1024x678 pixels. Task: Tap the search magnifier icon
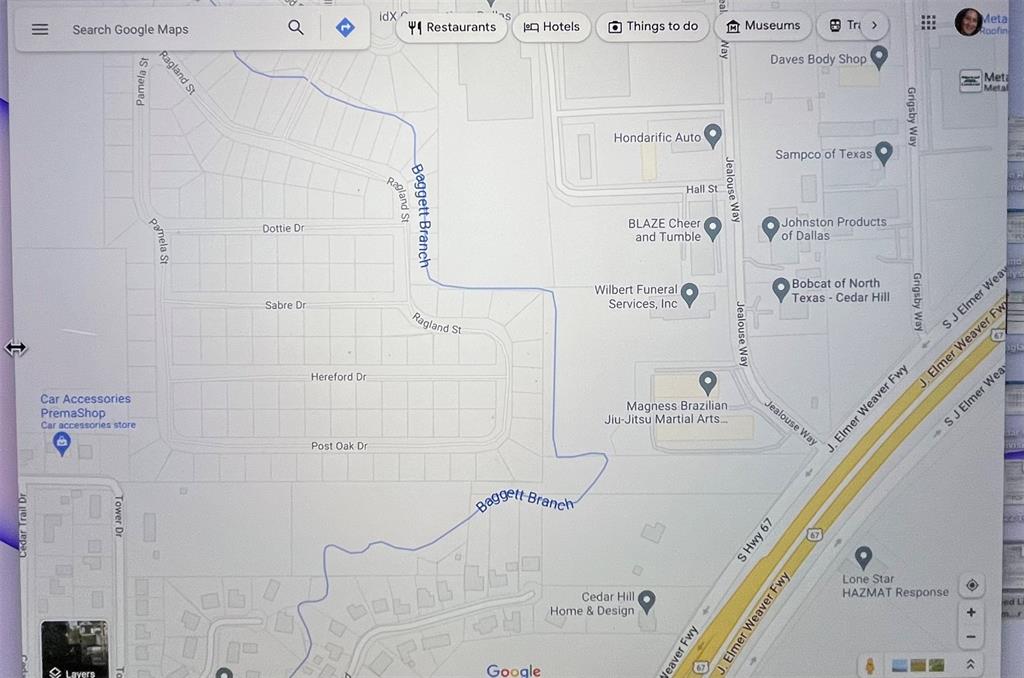(296, 28)
